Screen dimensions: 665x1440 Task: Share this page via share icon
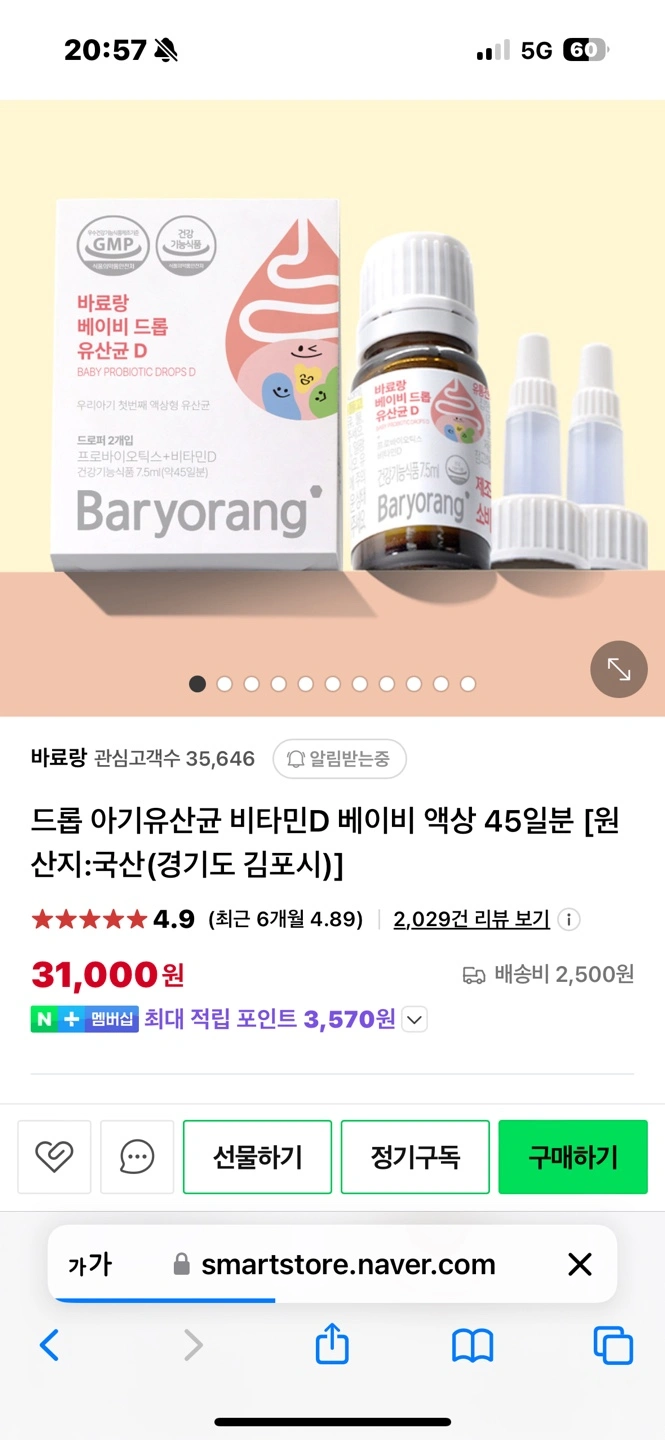click(x=332, y=1343)
